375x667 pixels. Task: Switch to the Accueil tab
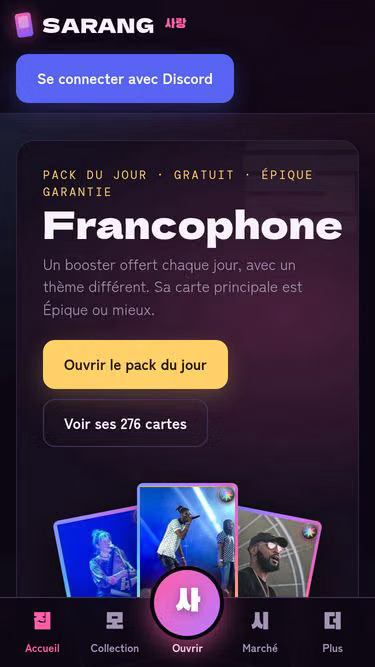42,632
